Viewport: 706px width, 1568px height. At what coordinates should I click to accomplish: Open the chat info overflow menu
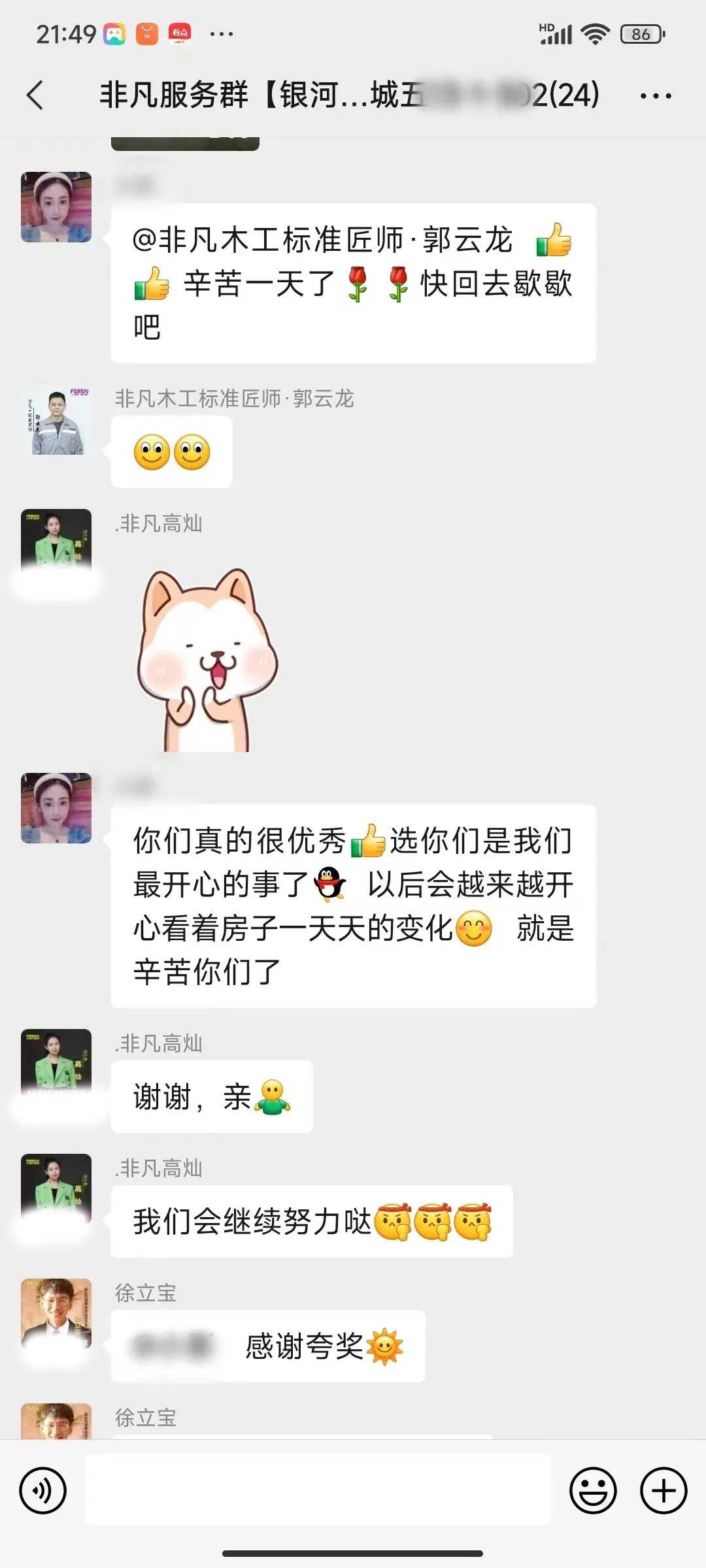click(655, 96)
